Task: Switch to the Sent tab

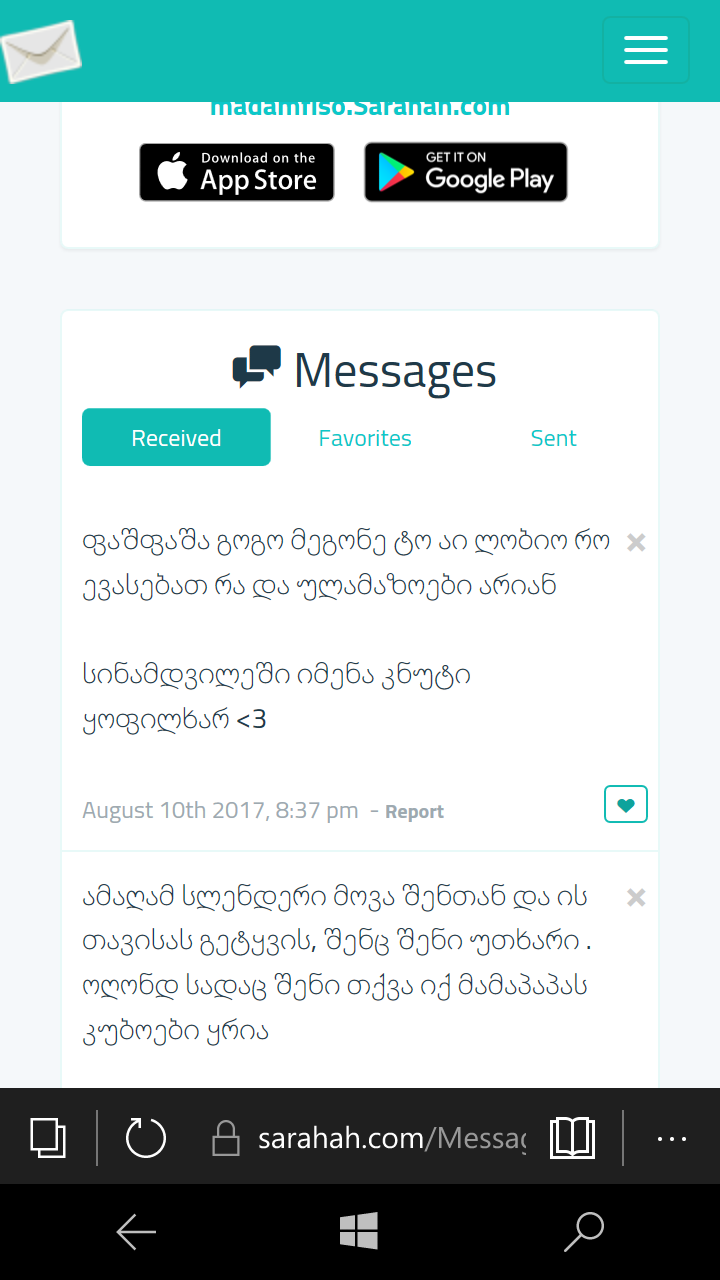Action: (553, 438)
